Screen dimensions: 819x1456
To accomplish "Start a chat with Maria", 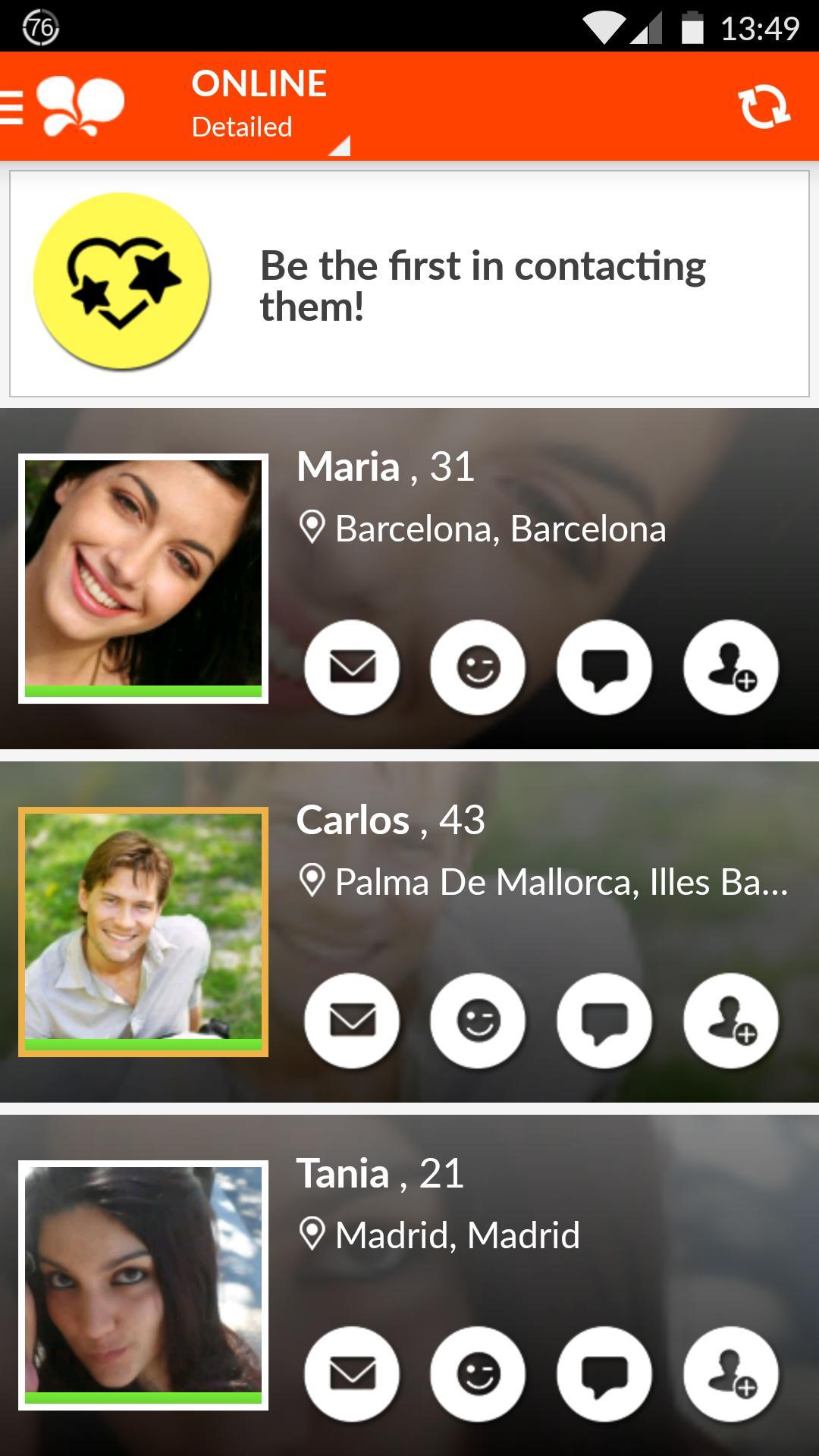I will click(x=604, y=667).
